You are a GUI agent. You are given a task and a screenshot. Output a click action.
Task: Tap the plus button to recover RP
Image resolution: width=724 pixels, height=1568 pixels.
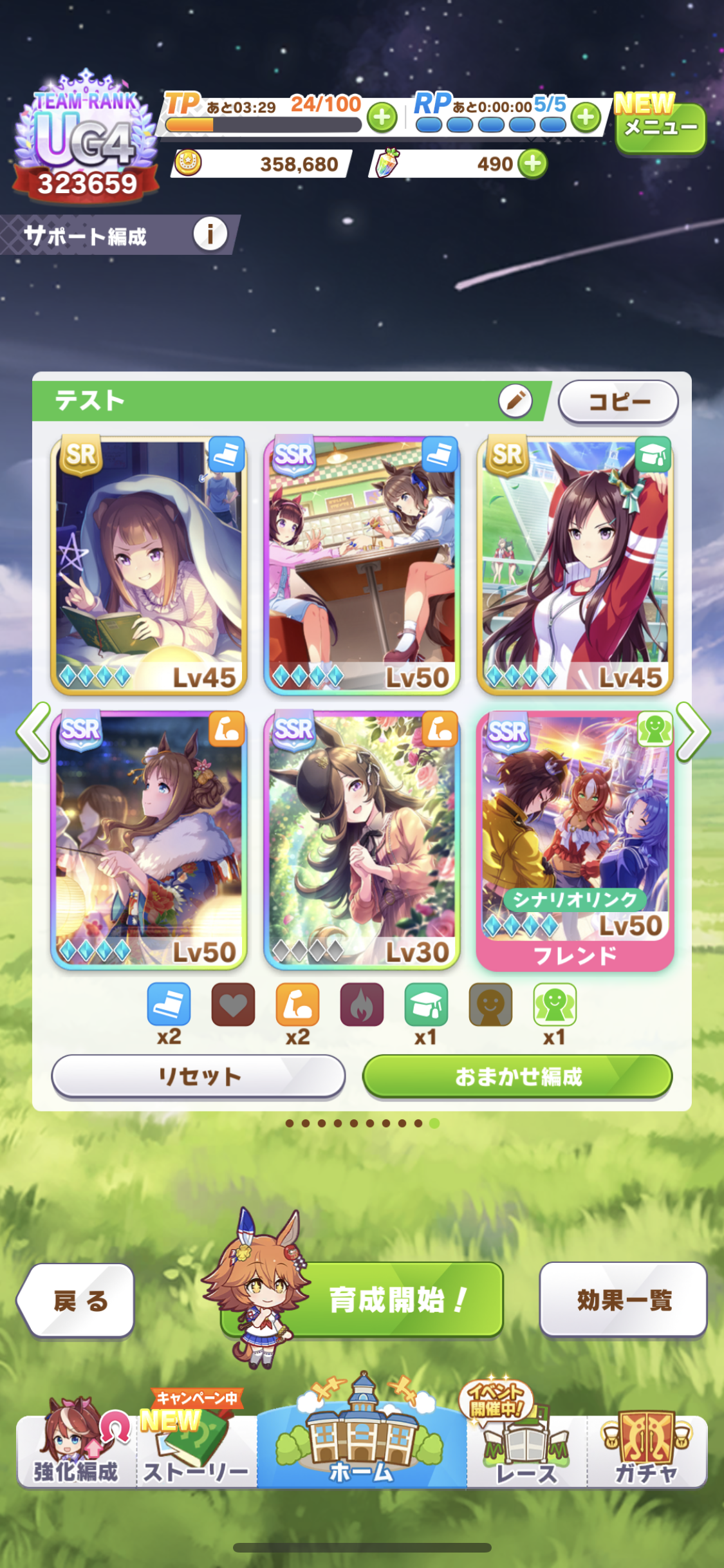(x=586, y=118)
